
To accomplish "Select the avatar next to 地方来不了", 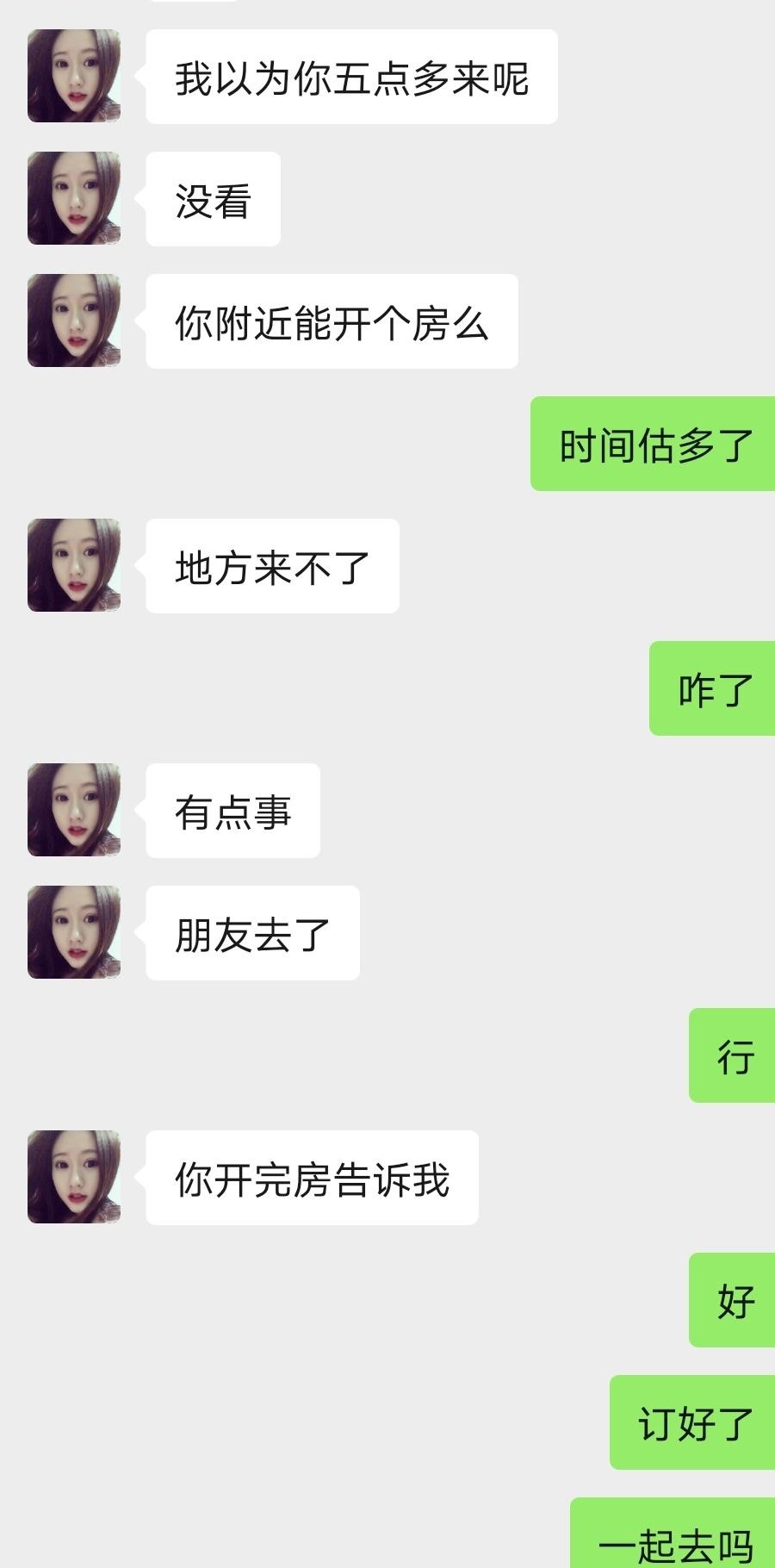I will point(74,566).
